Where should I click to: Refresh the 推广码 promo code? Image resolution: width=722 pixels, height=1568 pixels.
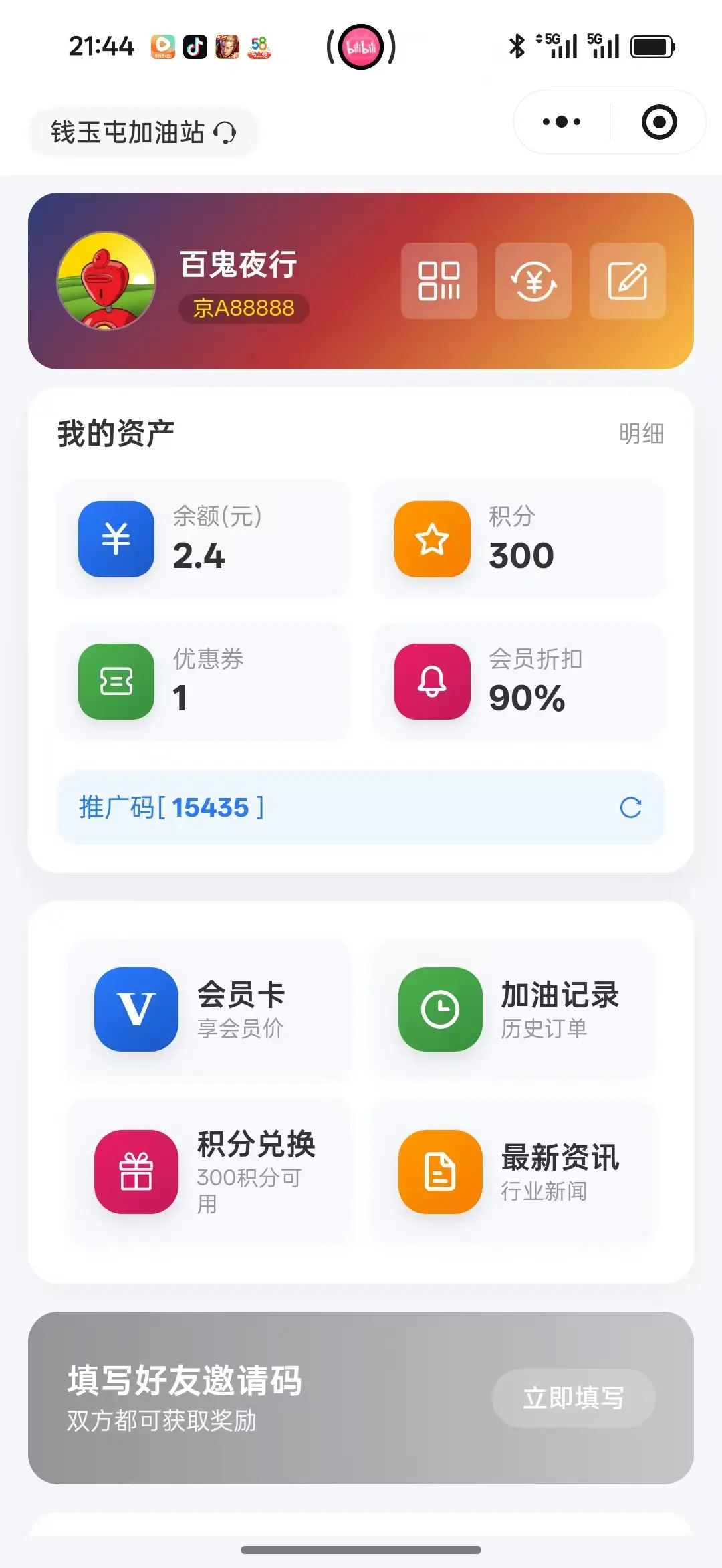point(630,807)
